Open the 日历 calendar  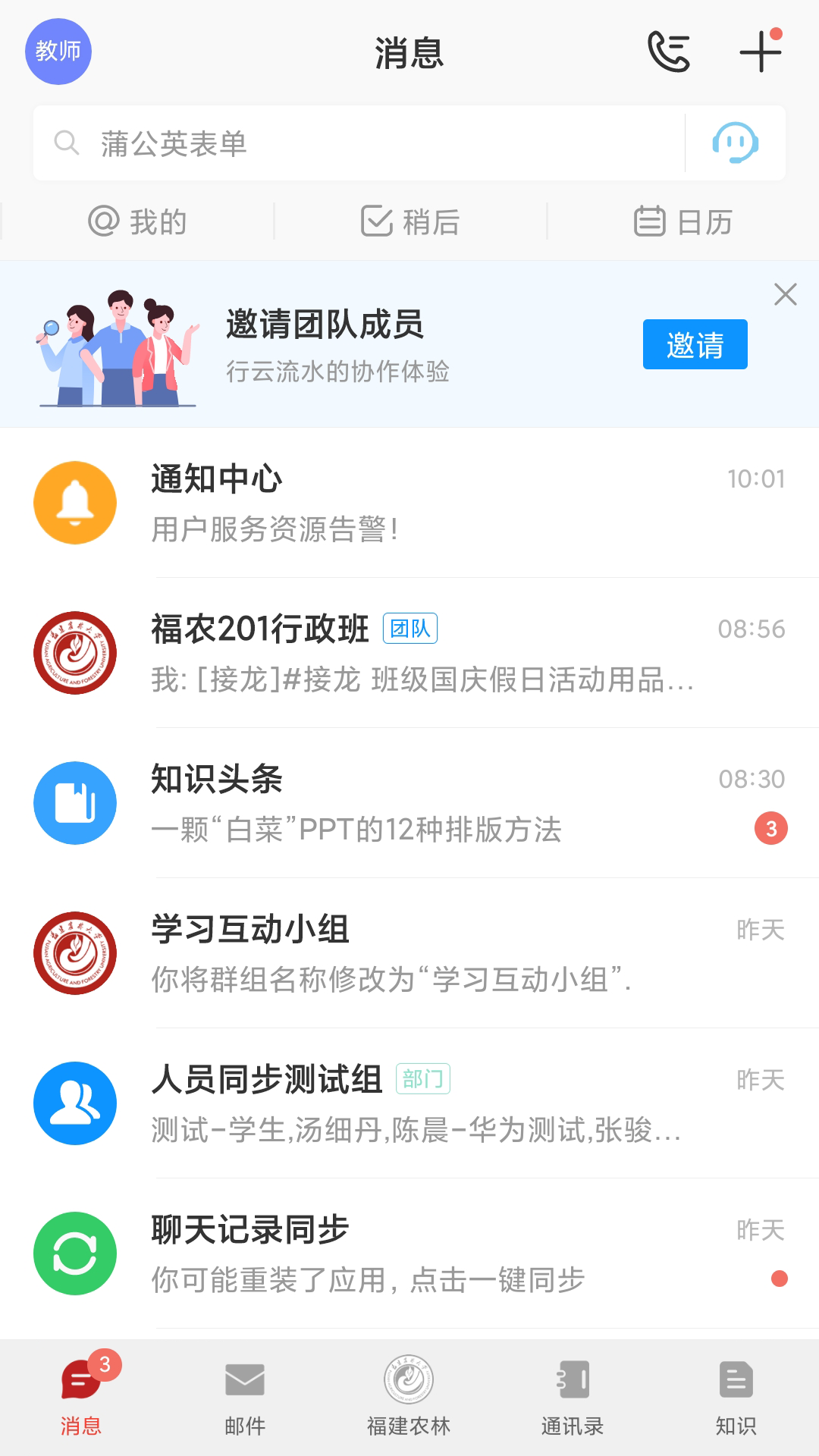tap(683, 222)
